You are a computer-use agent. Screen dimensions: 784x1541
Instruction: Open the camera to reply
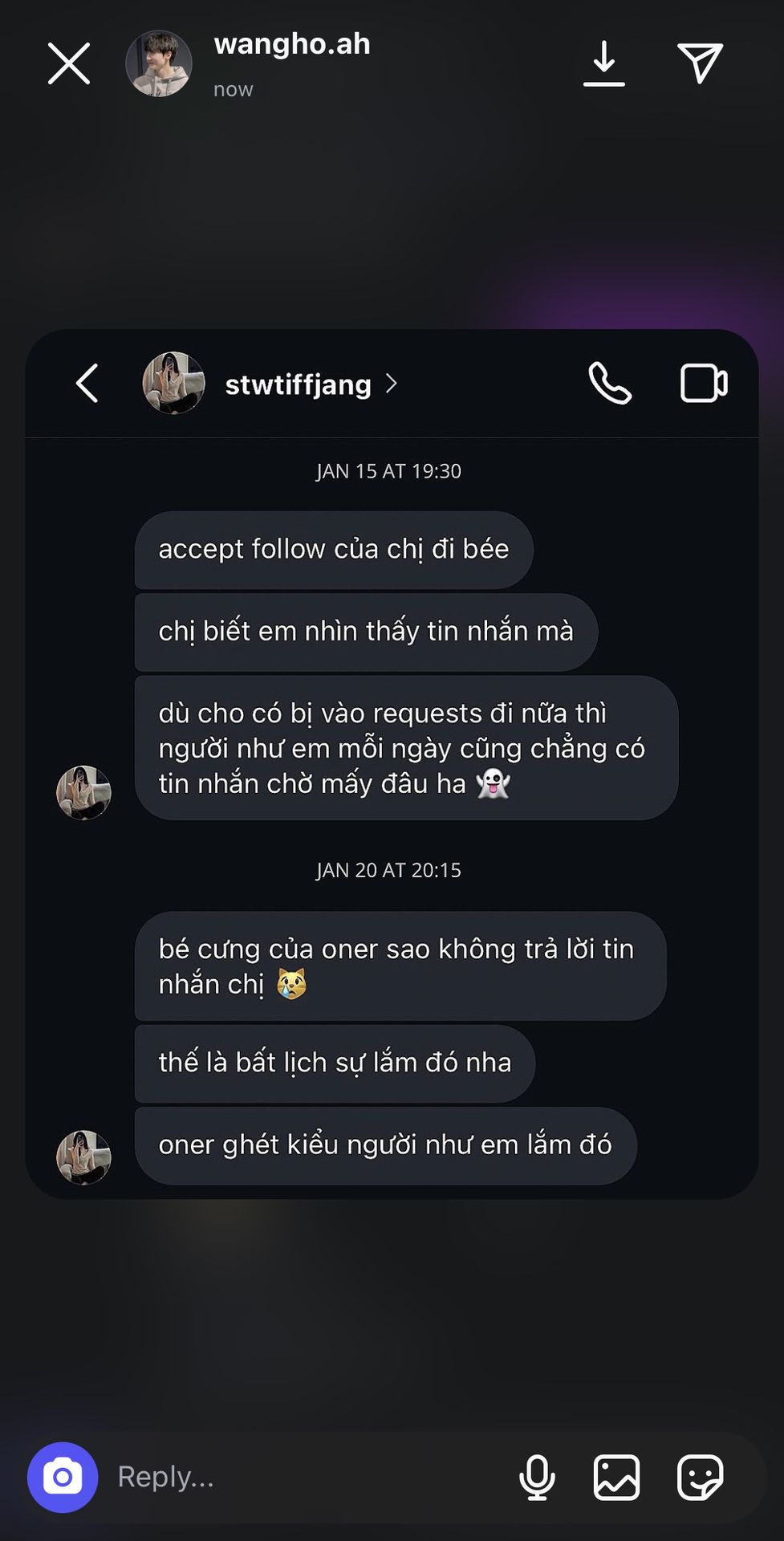tap(63, 1477)
